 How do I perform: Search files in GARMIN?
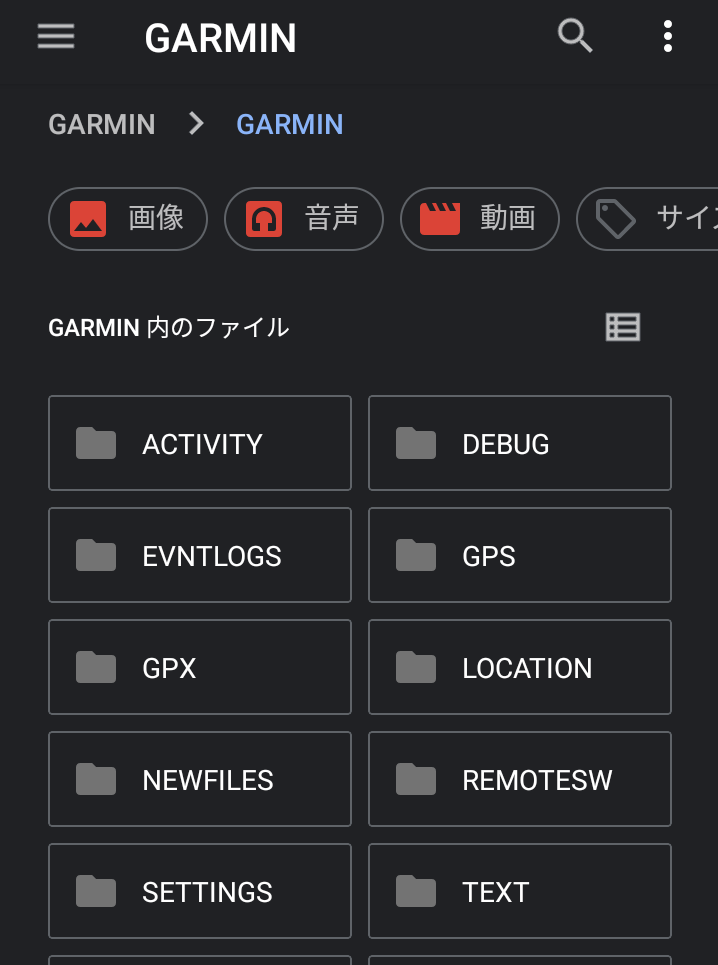(575, 37)
